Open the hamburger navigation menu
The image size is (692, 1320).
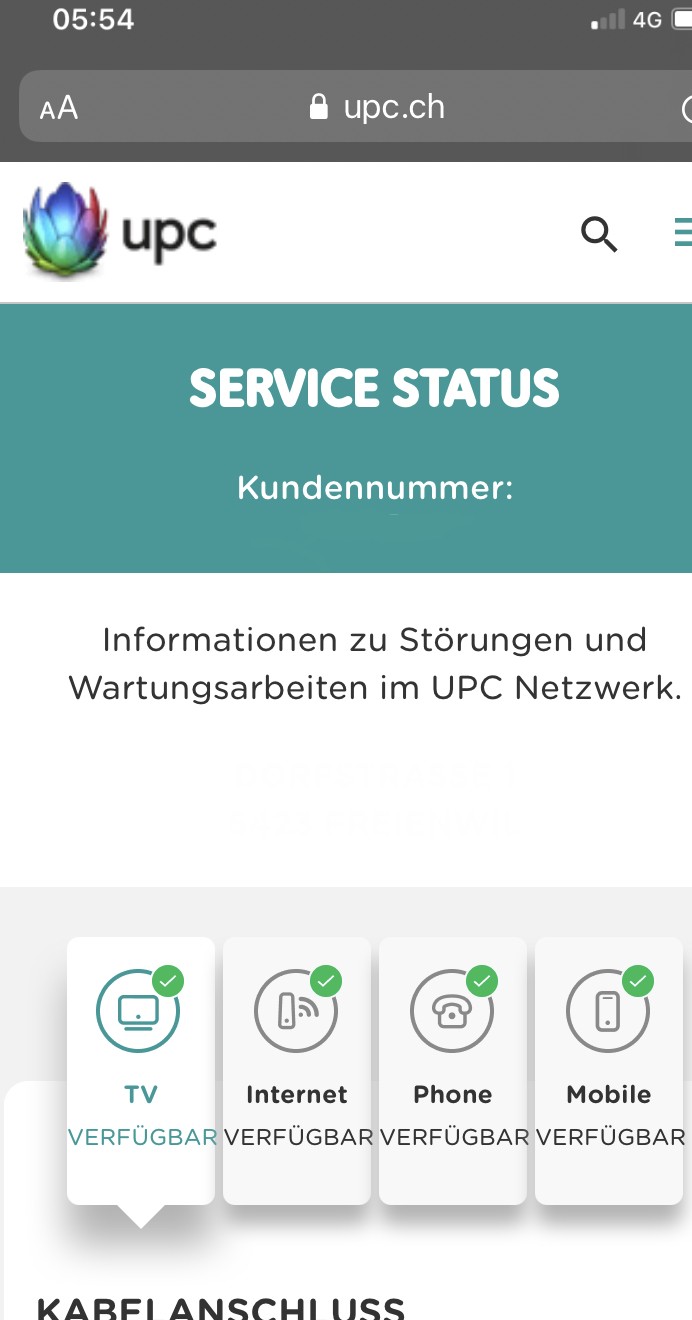[683, 234]
